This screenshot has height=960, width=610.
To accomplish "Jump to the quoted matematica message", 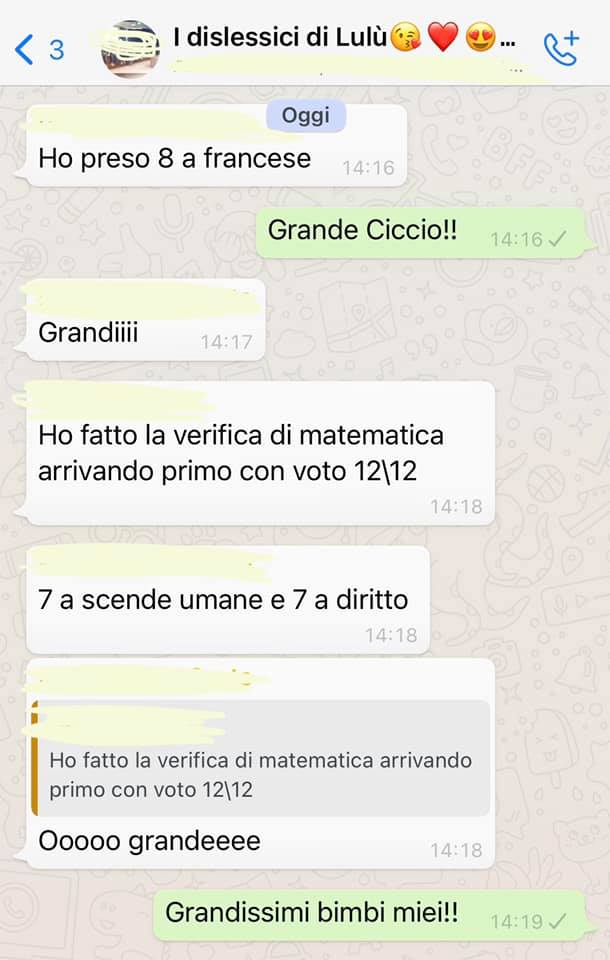I will pyautogui.click(x=260, y=774).
